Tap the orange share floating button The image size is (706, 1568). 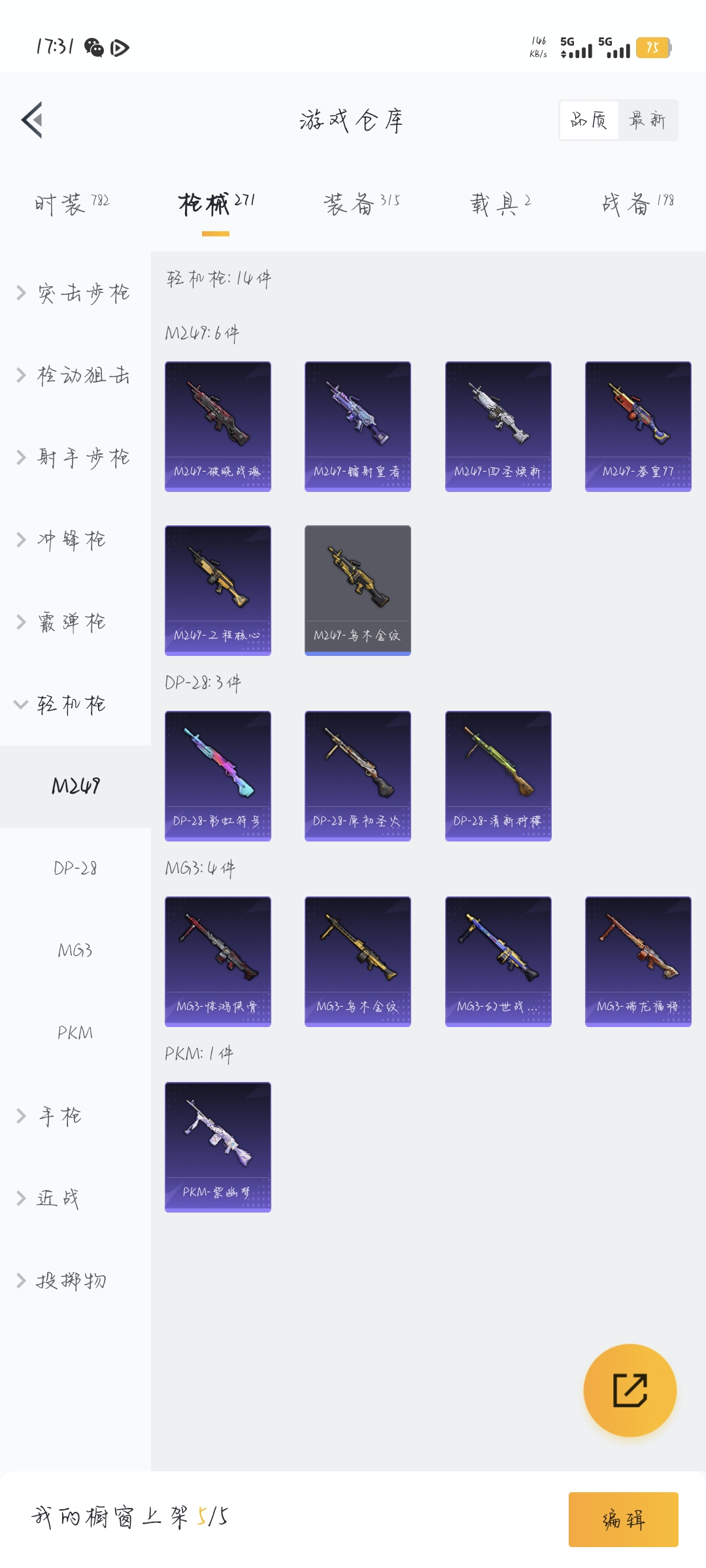[630, 1390]
